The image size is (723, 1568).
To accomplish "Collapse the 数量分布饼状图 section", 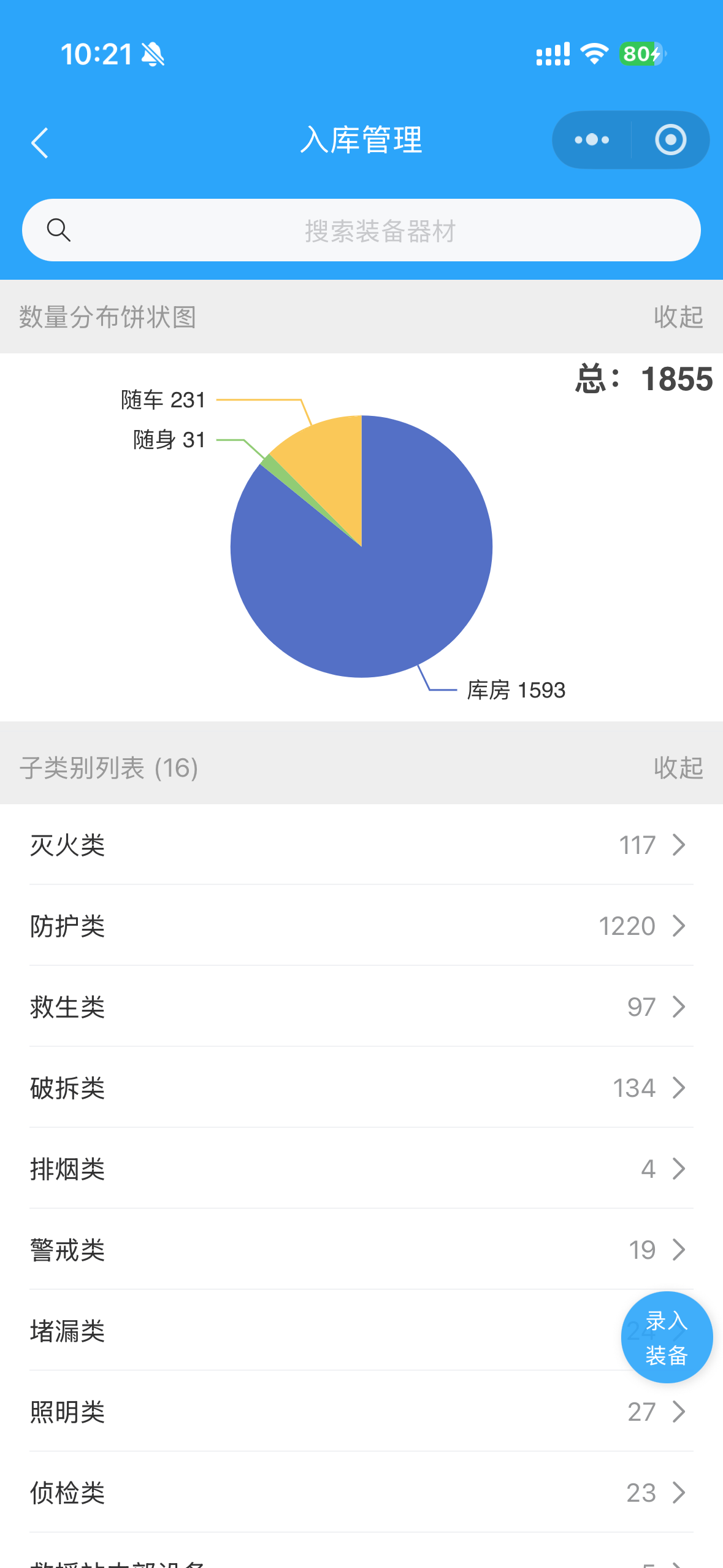I will pos(678,317).
